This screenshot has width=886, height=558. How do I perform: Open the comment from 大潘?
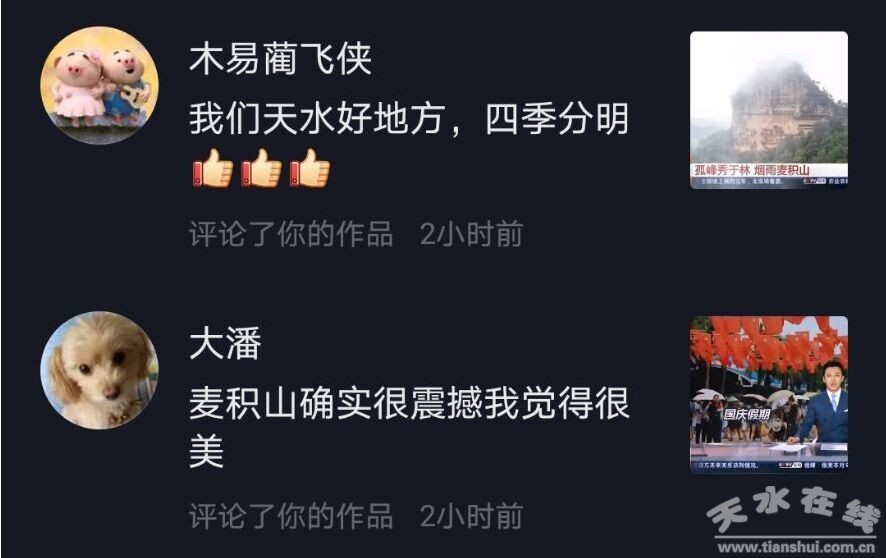(x=408, y=405)
